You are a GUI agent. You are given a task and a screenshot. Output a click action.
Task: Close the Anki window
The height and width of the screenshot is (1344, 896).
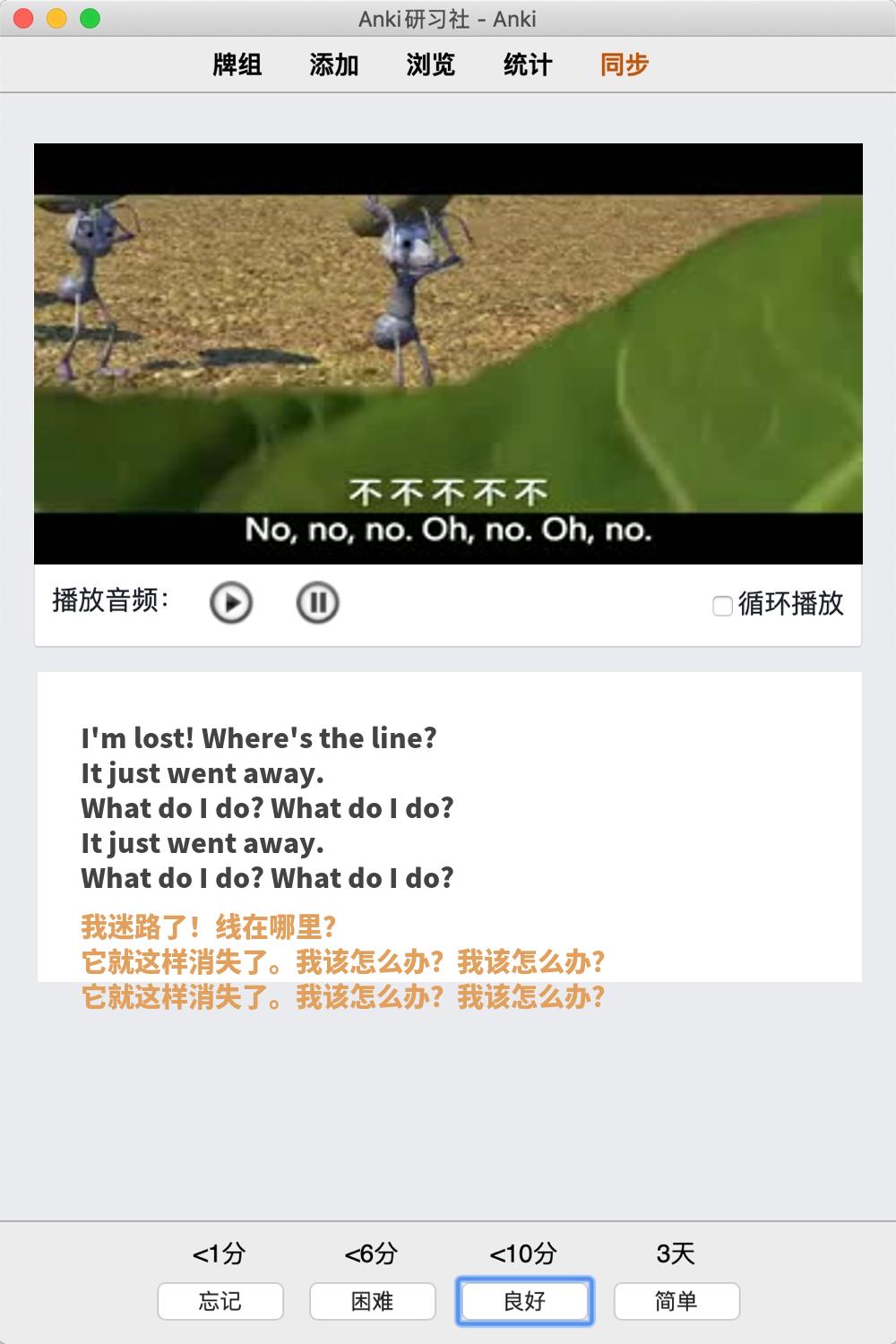(x=24, y=18)
